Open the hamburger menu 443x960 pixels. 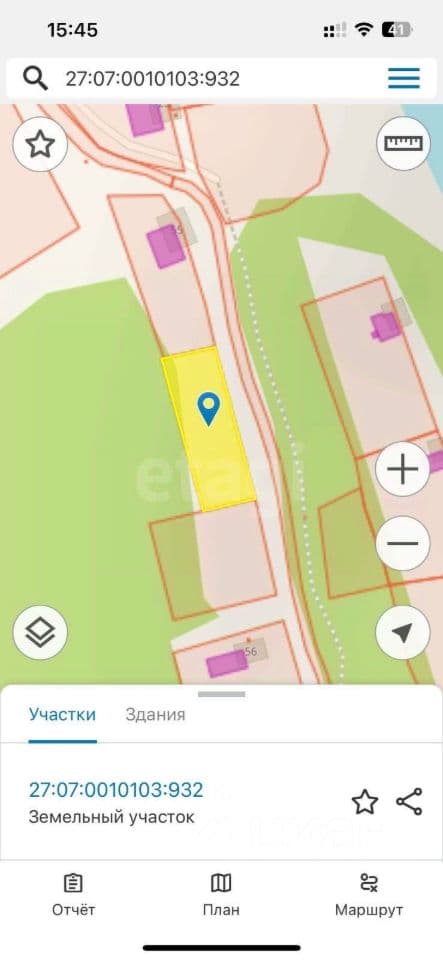click(404, 78)
